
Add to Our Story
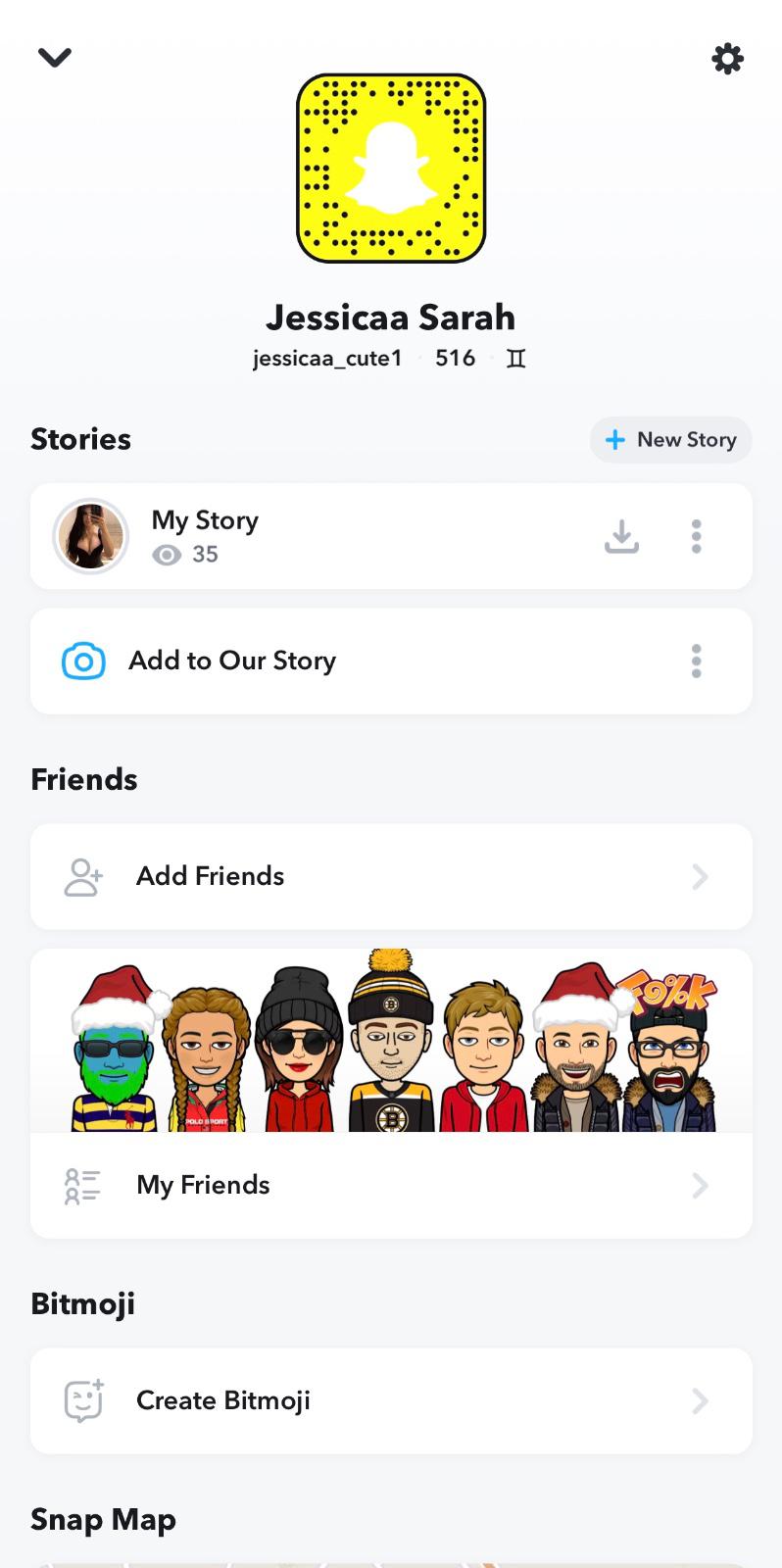tap(232, 661)
